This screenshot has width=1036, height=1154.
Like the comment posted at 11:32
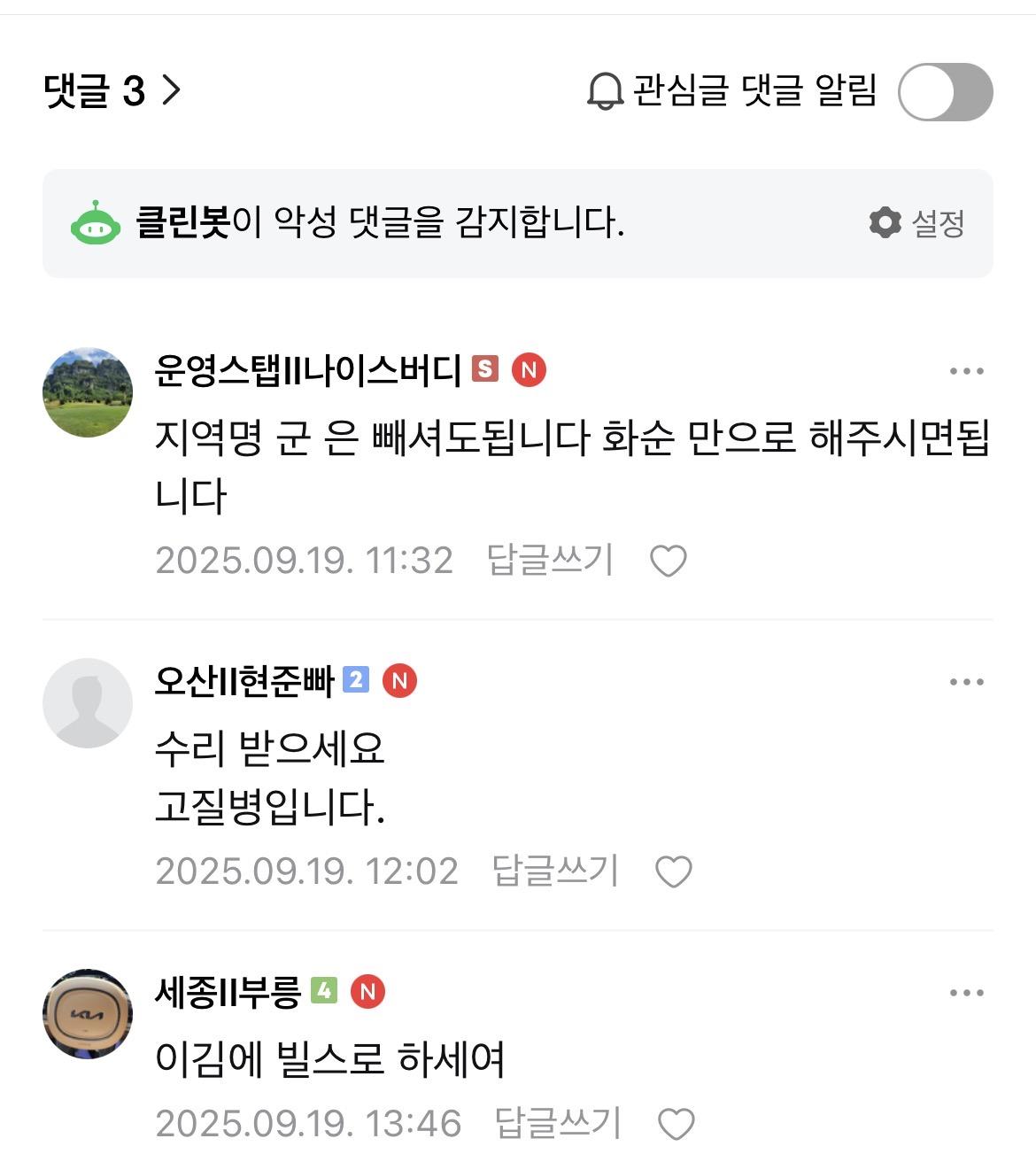coord(668,561)
